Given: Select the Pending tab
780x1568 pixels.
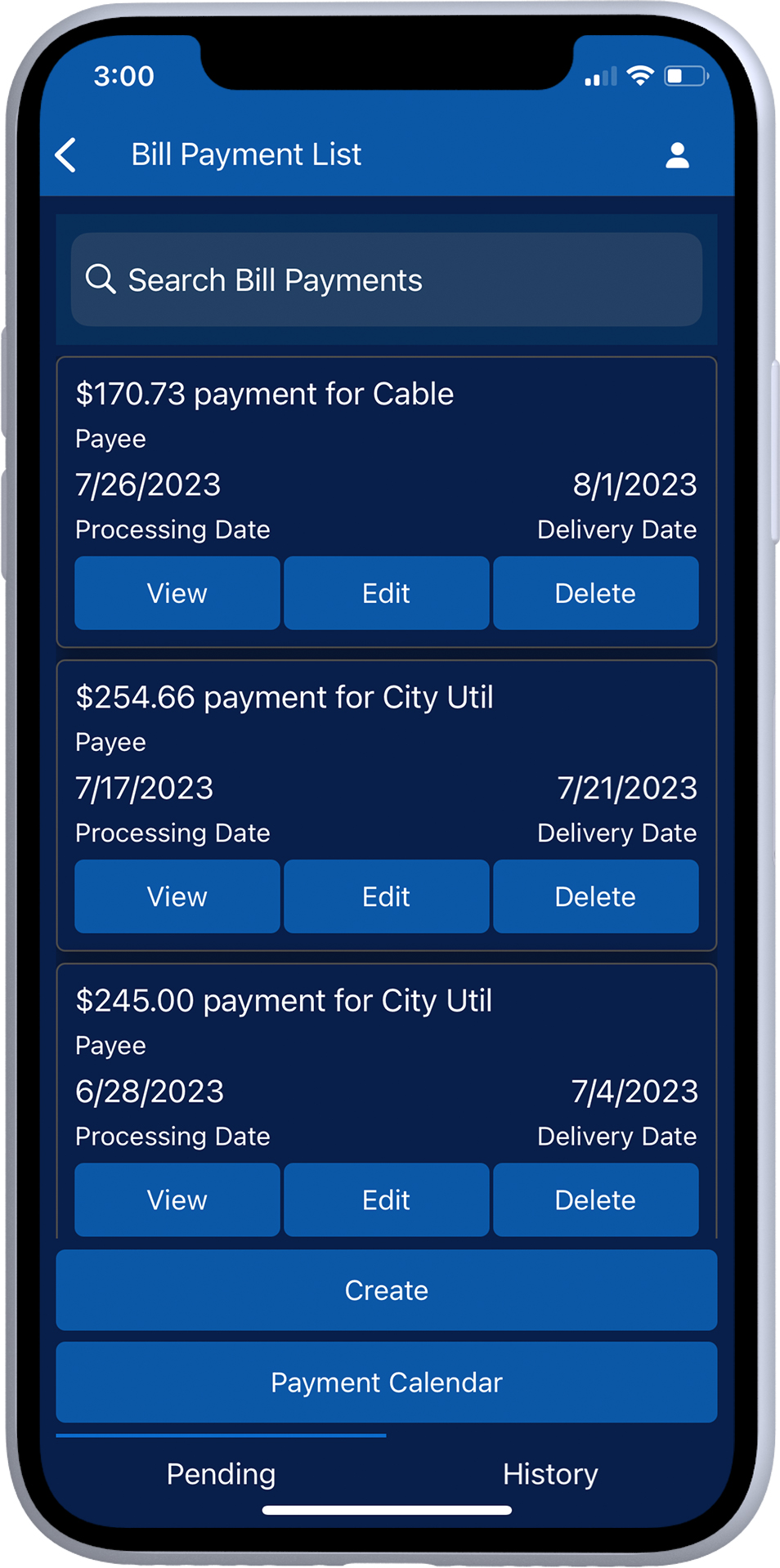Looking at the screenshot, I should [221, 1474].
